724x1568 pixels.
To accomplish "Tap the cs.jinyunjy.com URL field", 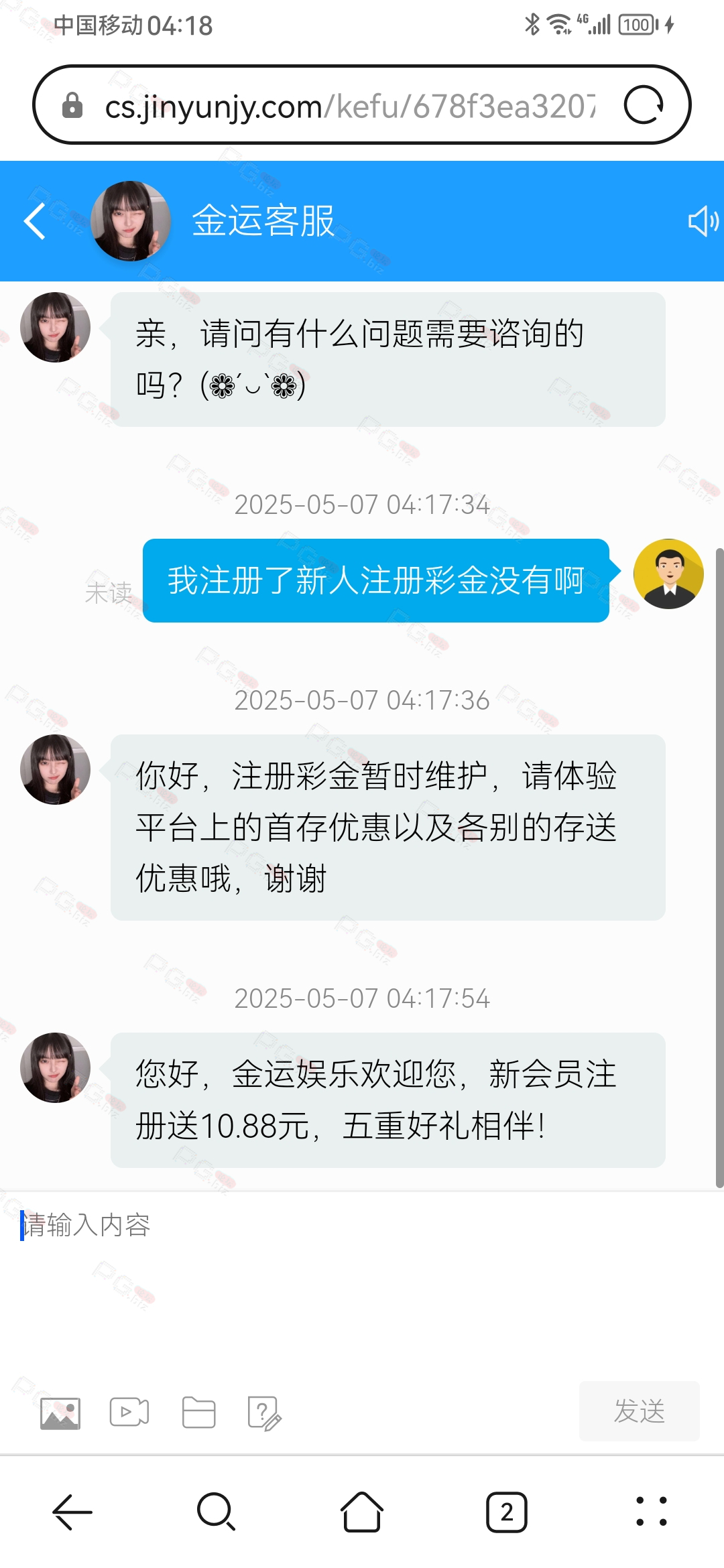I will [x=349, y=106].
